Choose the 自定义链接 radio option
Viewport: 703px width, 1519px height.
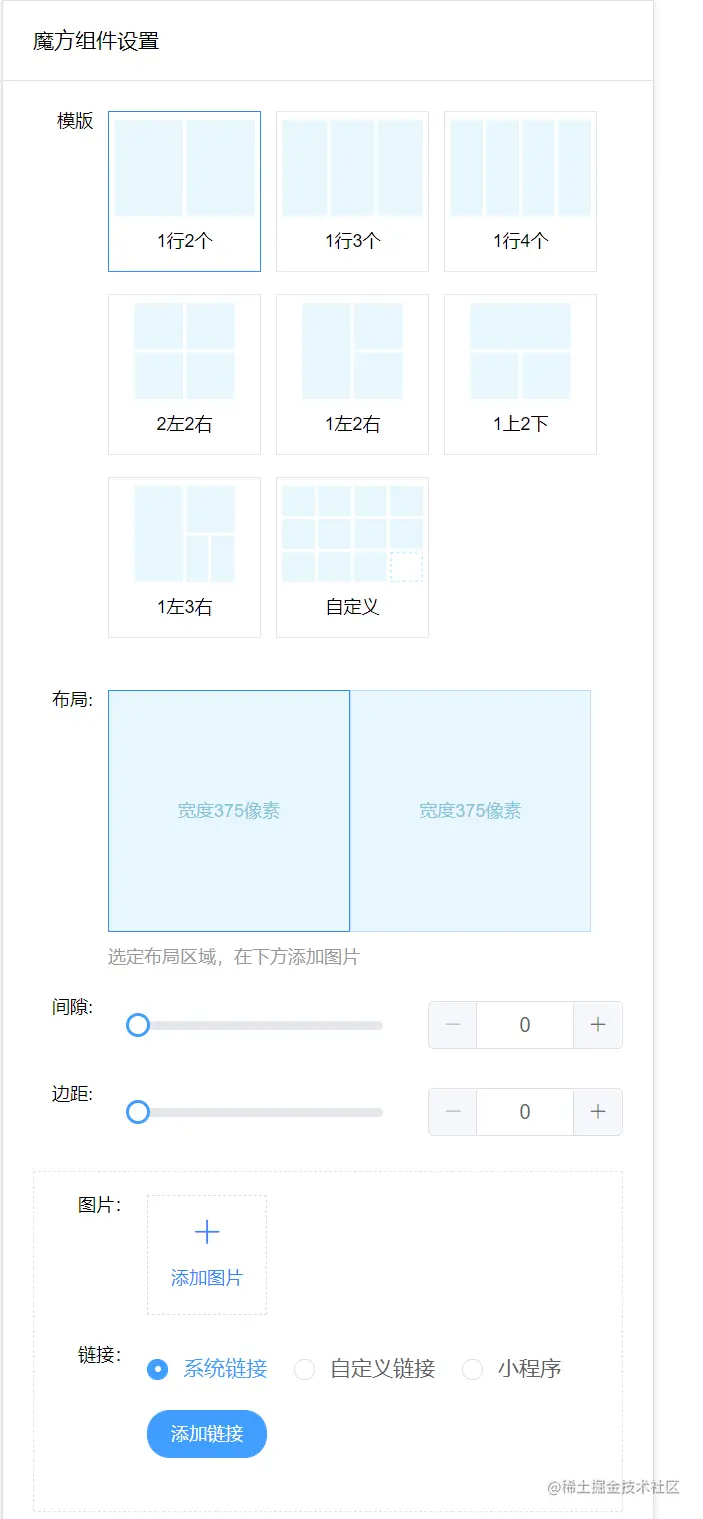(x=305, y=1369)
